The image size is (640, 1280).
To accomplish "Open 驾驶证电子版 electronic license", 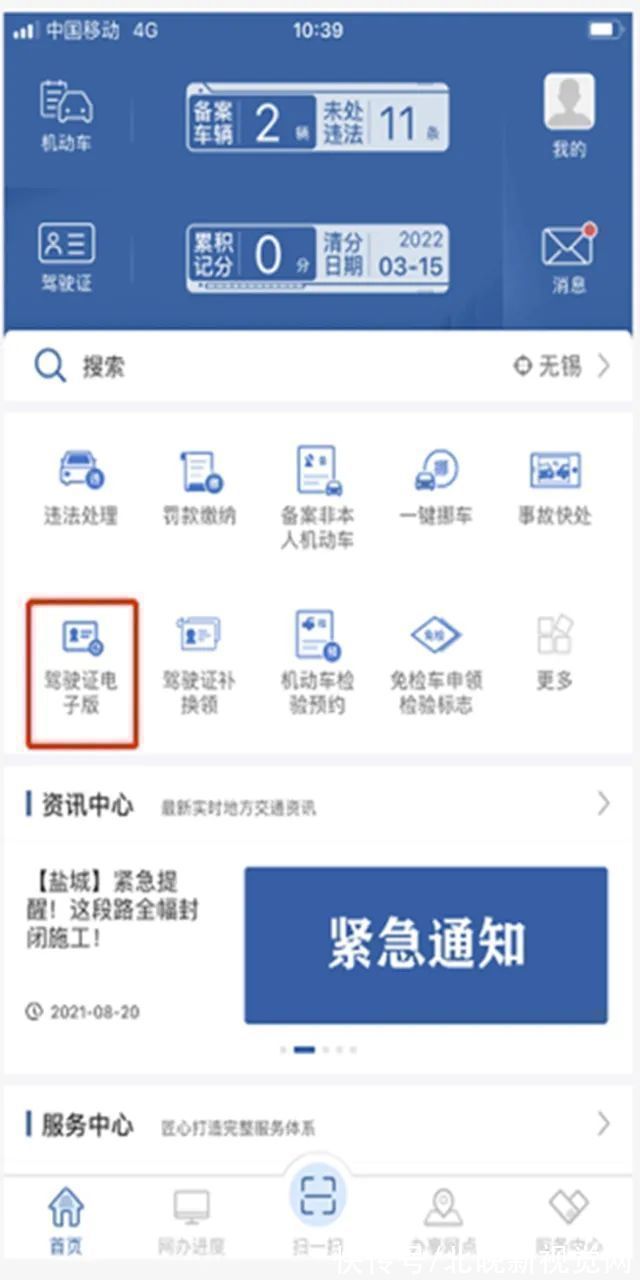I will tap(81, 667).
